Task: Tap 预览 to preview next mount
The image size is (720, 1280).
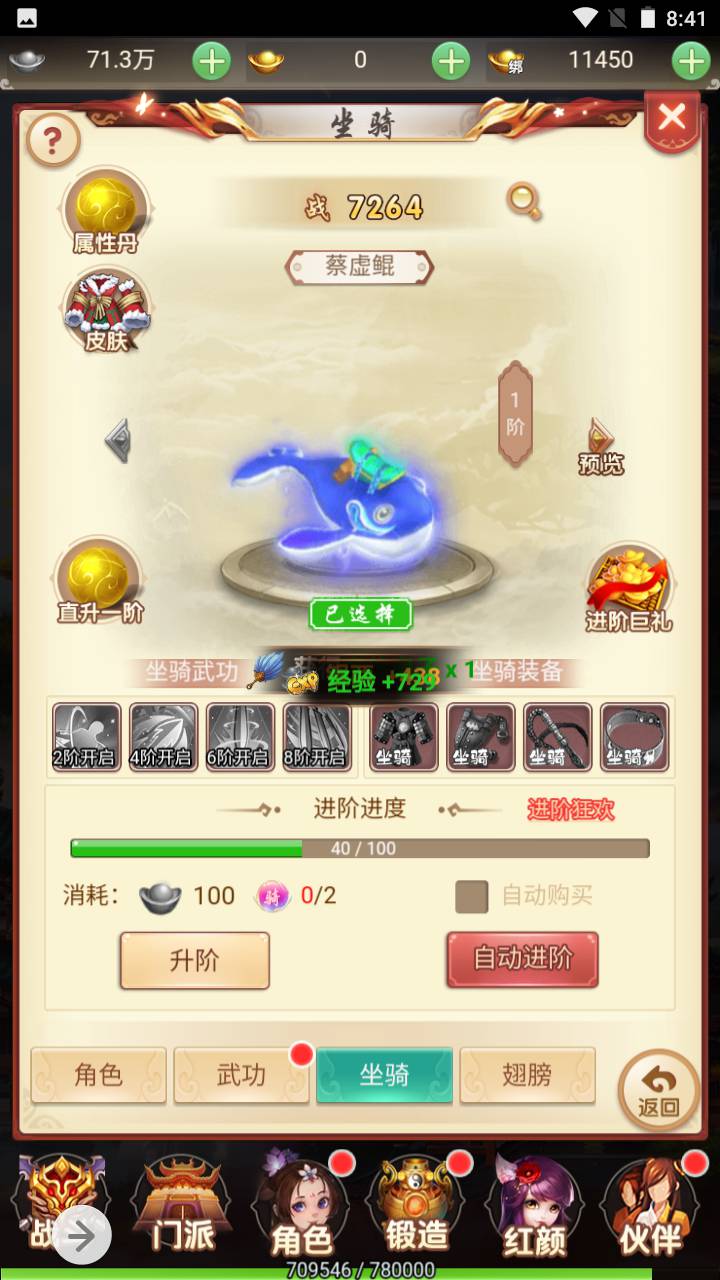Action: click(600, 445)
